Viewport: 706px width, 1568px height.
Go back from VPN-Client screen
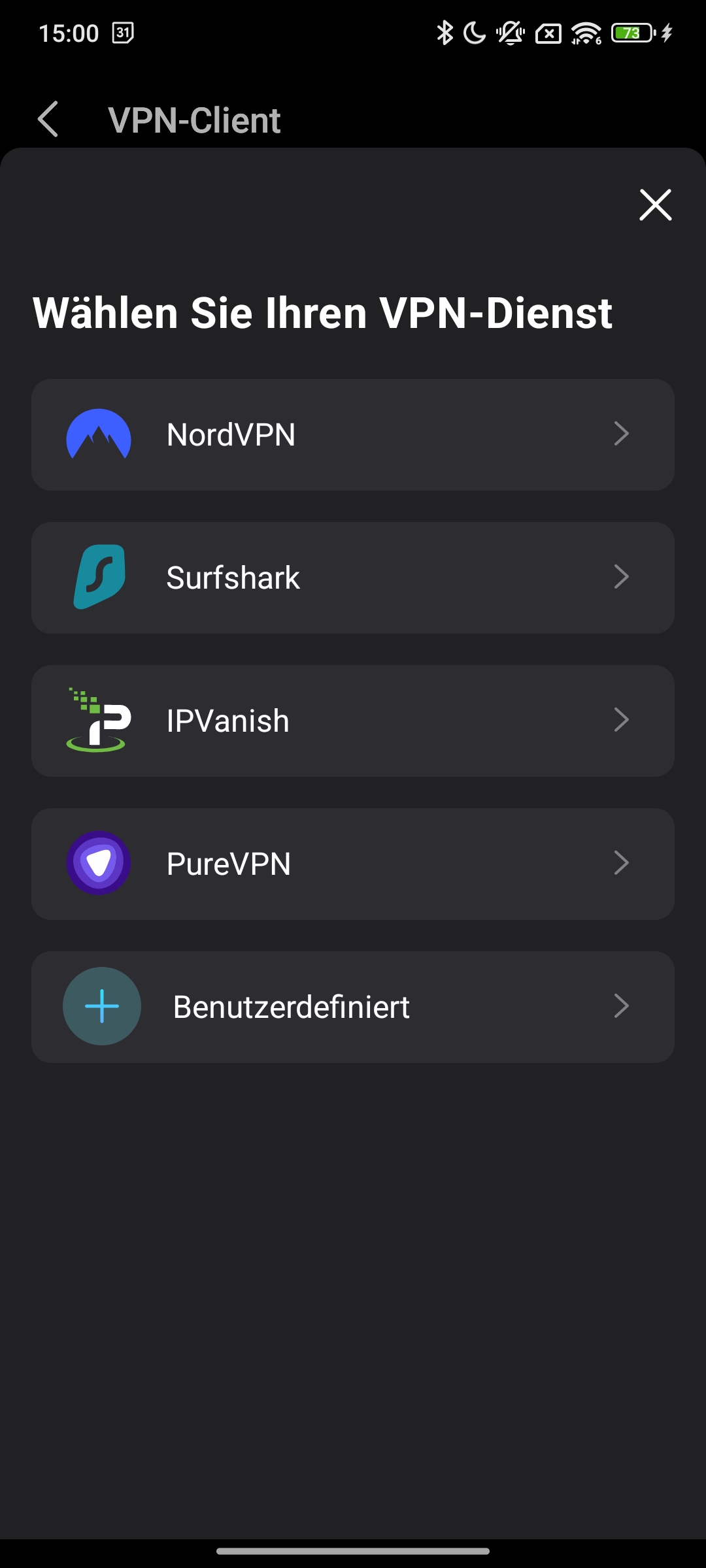click(48, 120)
